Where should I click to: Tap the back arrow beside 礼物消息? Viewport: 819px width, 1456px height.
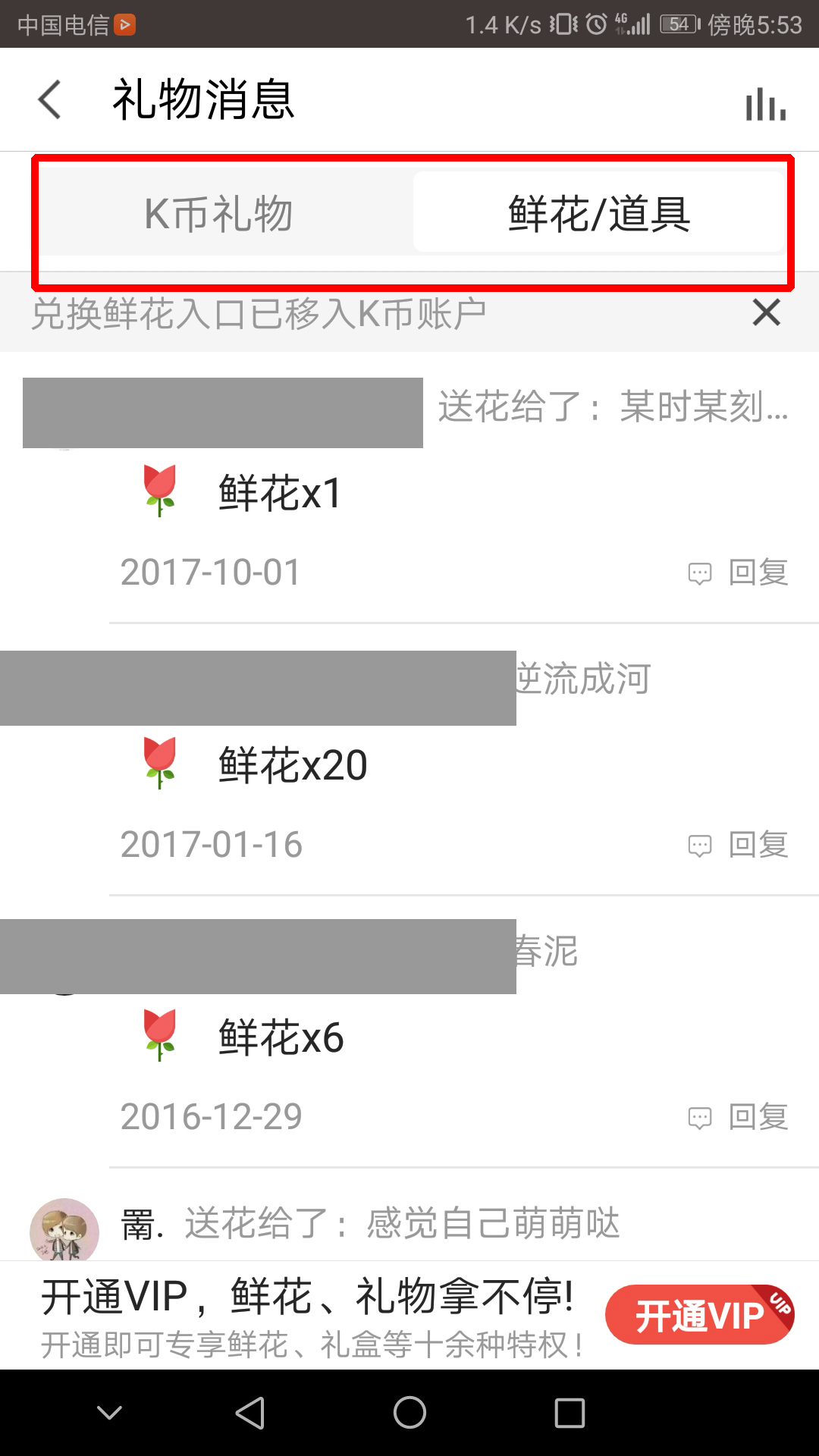pyautogui.click(x=48, y=99)
